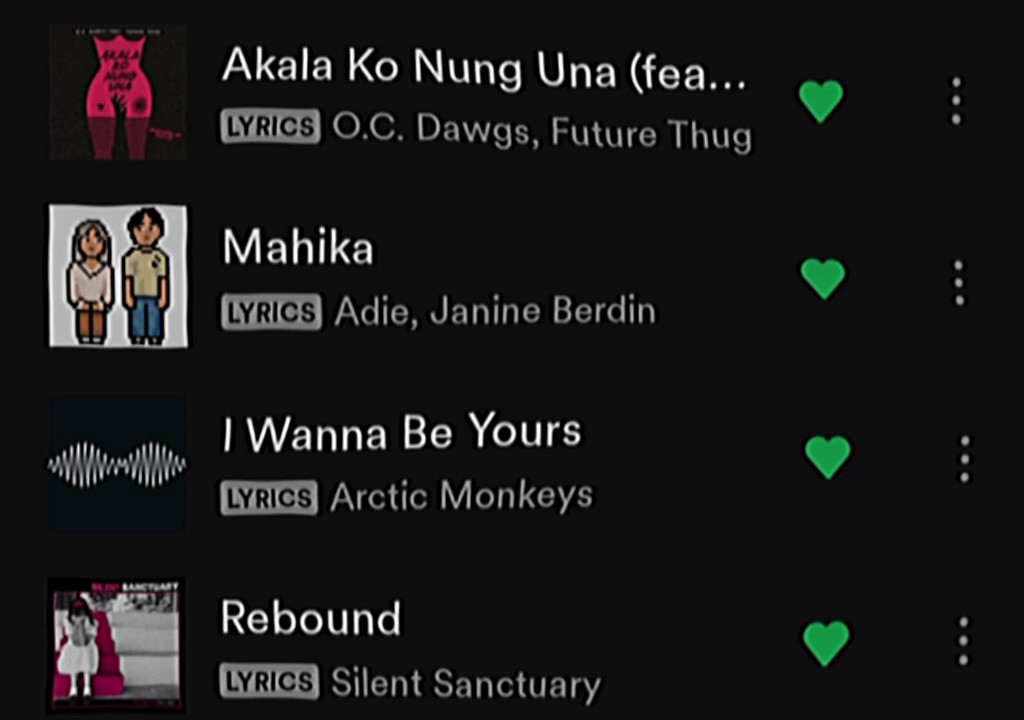The image size is (1024, 720).
Task: Show more options for I Wanna Be Yours
Action: 964,459
